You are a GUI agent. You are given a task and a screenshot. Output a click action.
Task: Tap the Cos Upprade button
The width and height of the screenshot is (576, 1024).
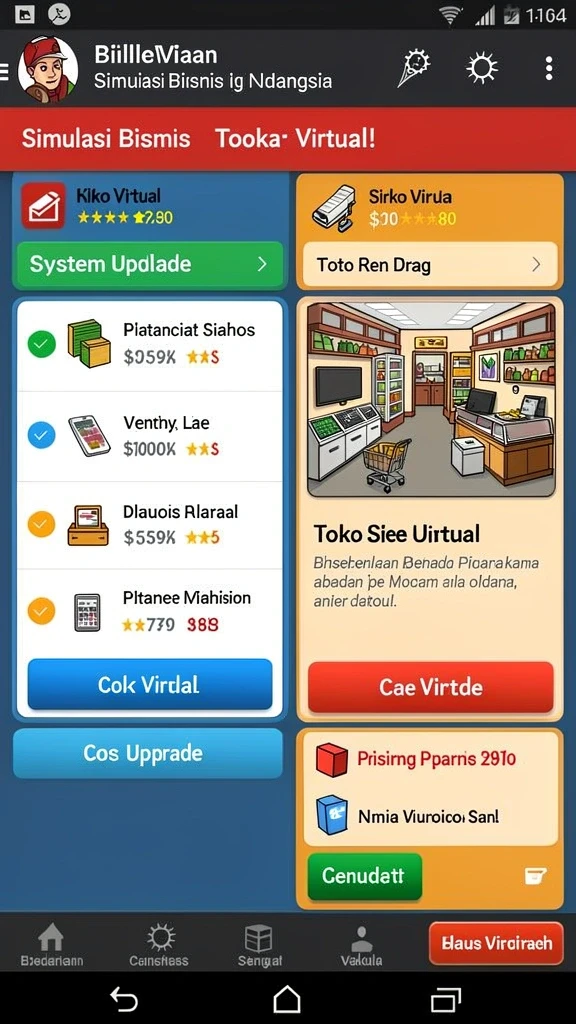click(x=148, y=754)
